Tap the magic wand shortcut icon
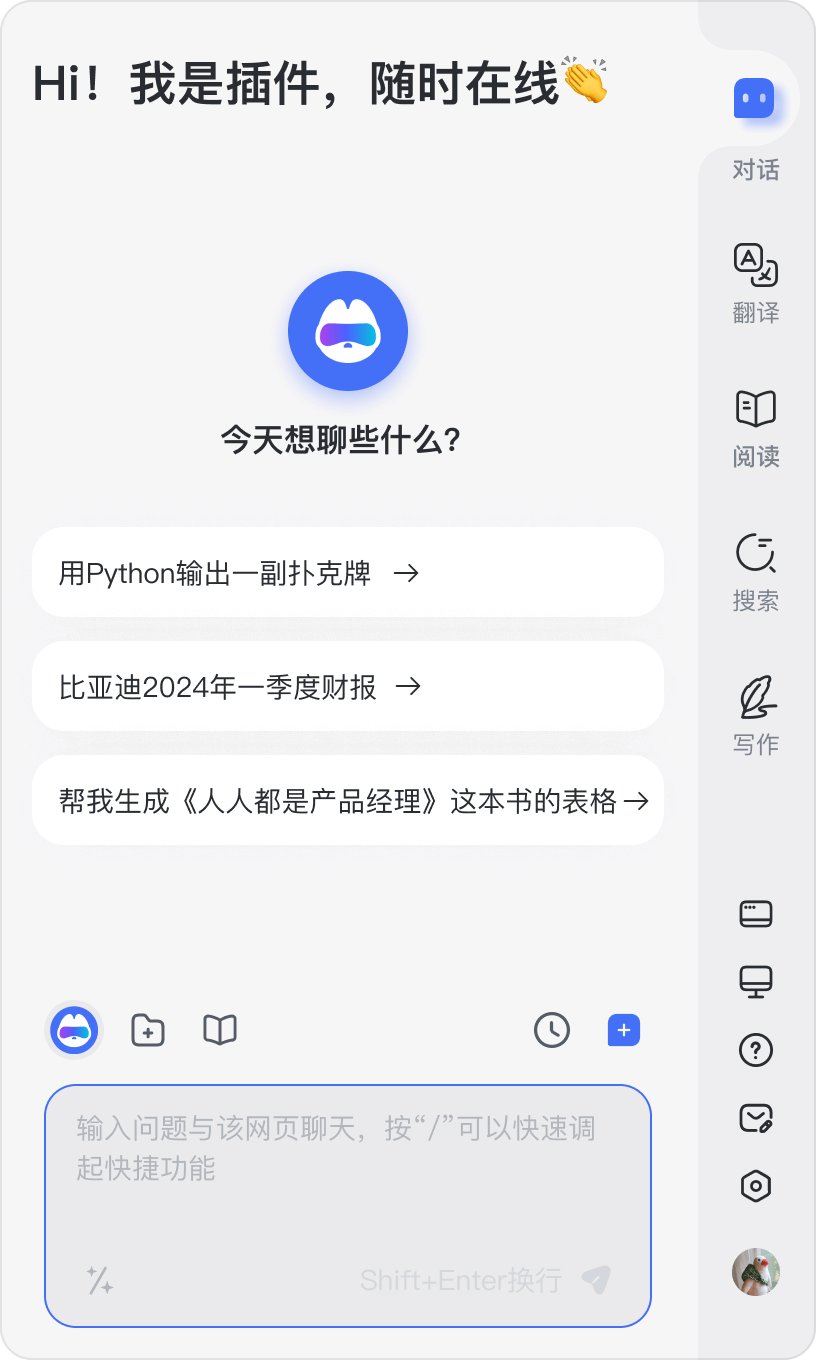Viewport: 816px width, 1360px height. [x=100, y=1280]
